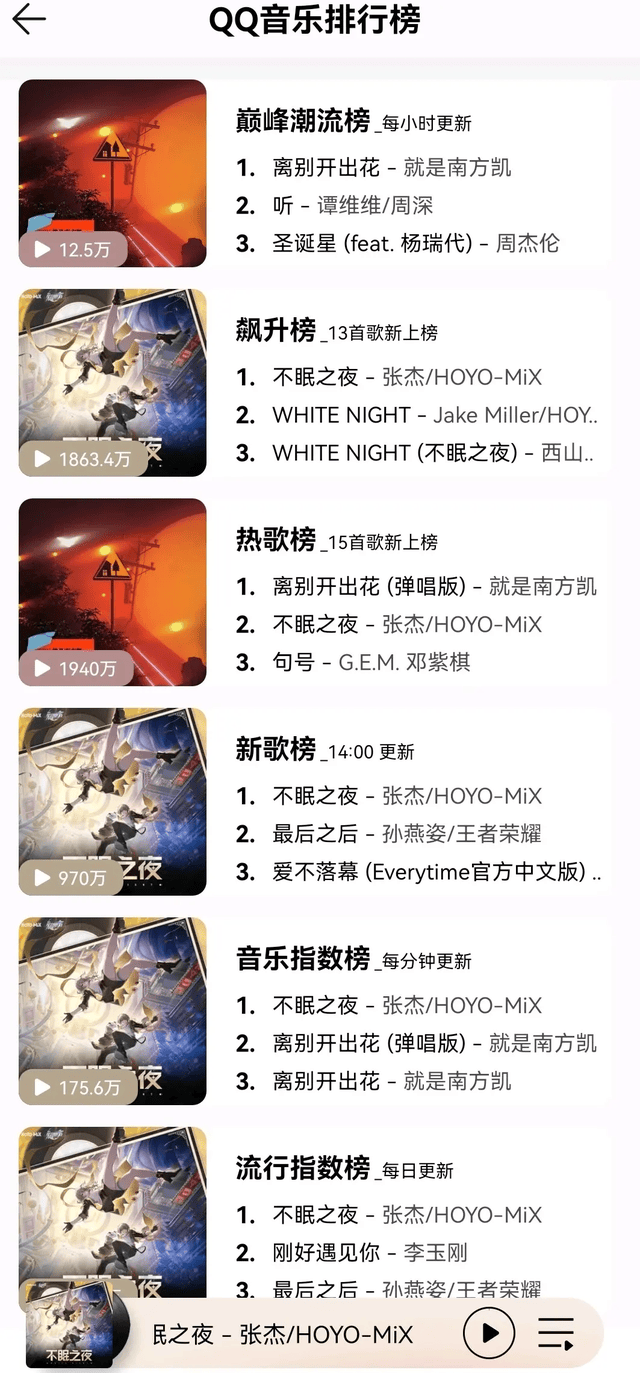Image resolution: width=640 pixels, height=1373 pixels.
Task: Open the 流行指数榜 chart
Action: [x=303, y=1168]
